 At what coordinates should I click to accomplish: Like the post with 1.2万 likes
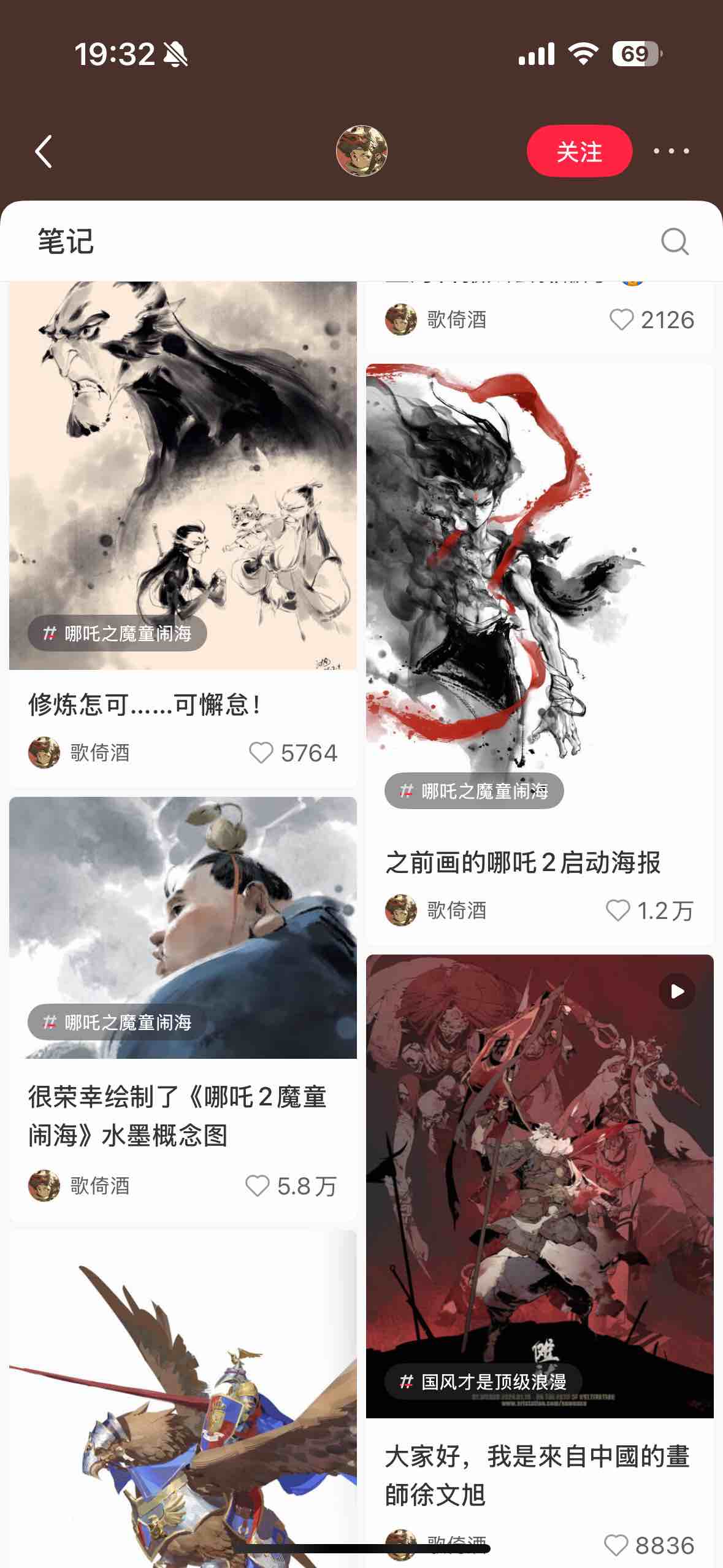point(618,910)
